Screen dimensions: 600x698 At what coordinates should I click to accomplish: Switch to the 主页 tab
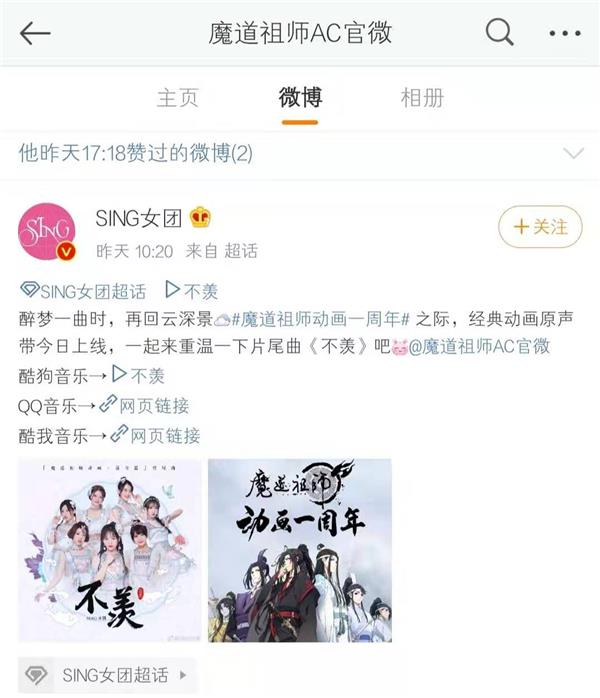point(177,98)
